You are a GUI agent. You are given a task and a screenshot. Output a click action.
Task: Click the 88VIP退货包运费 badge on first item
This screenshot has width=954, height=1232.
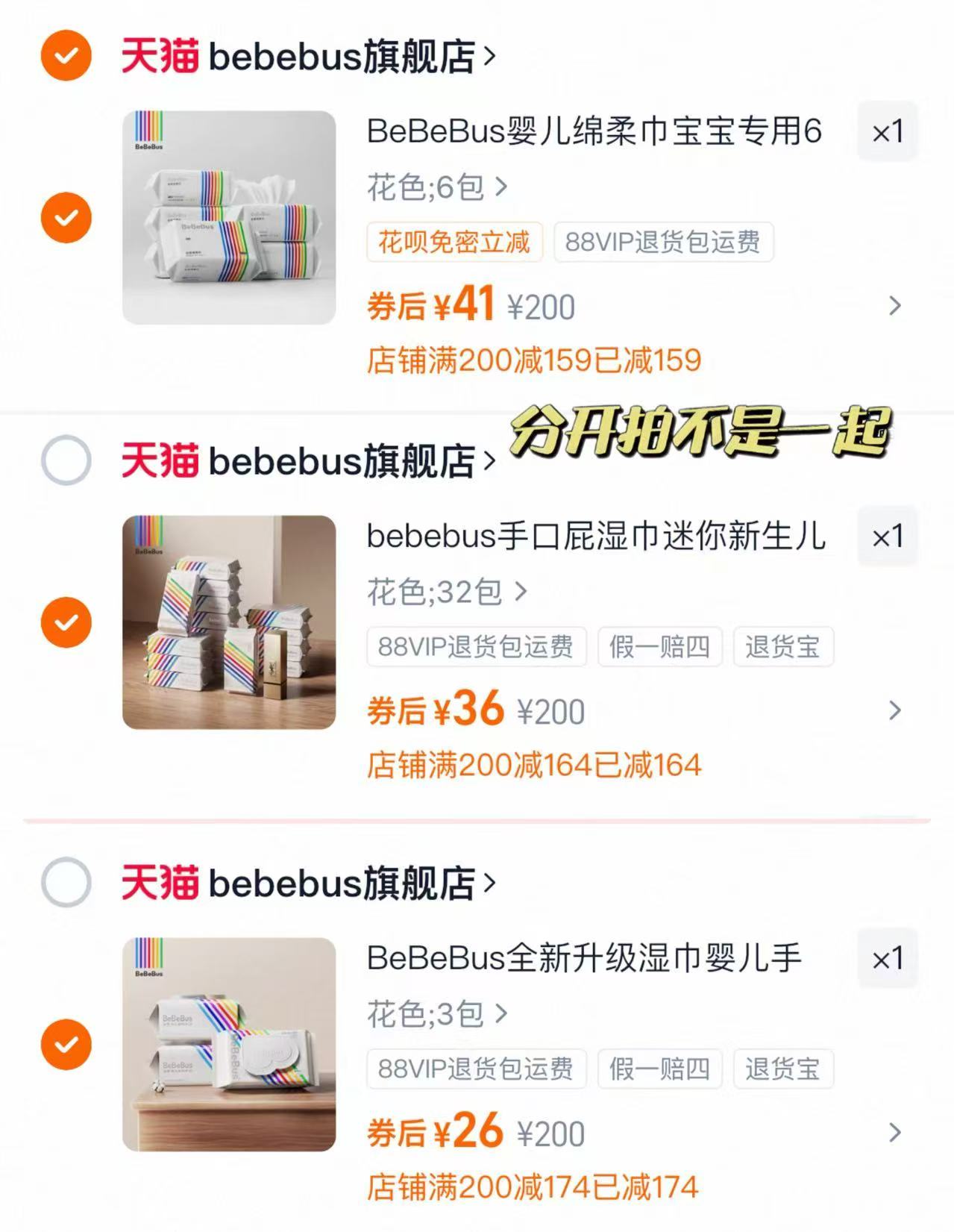click(x=662, y=242)
